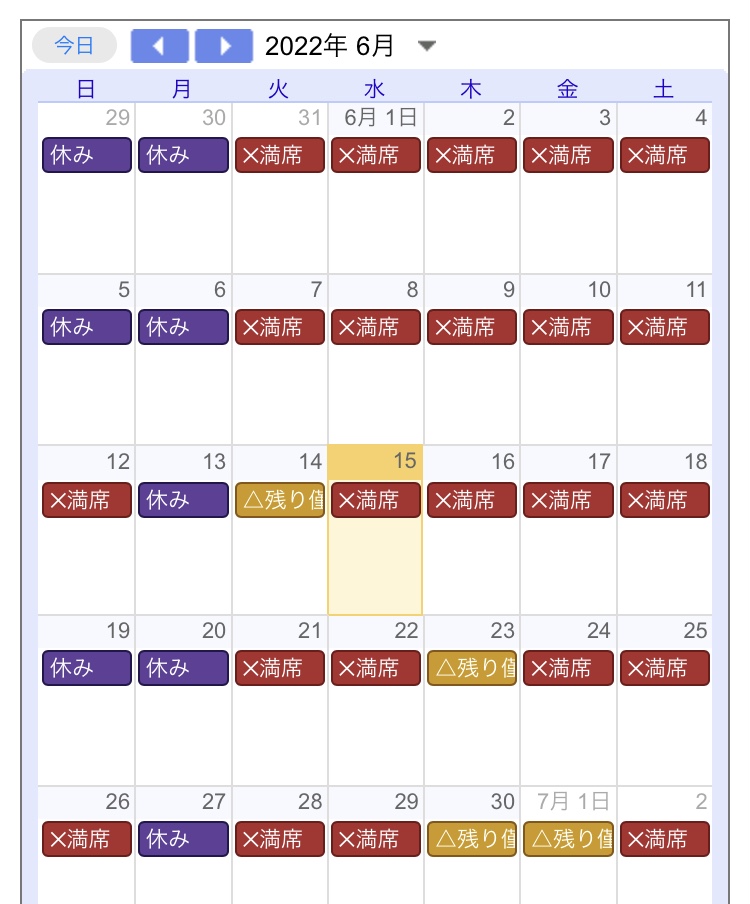Open the 休み event on June 5
Screen dimensions: 750x904
[x=88, y=327]
